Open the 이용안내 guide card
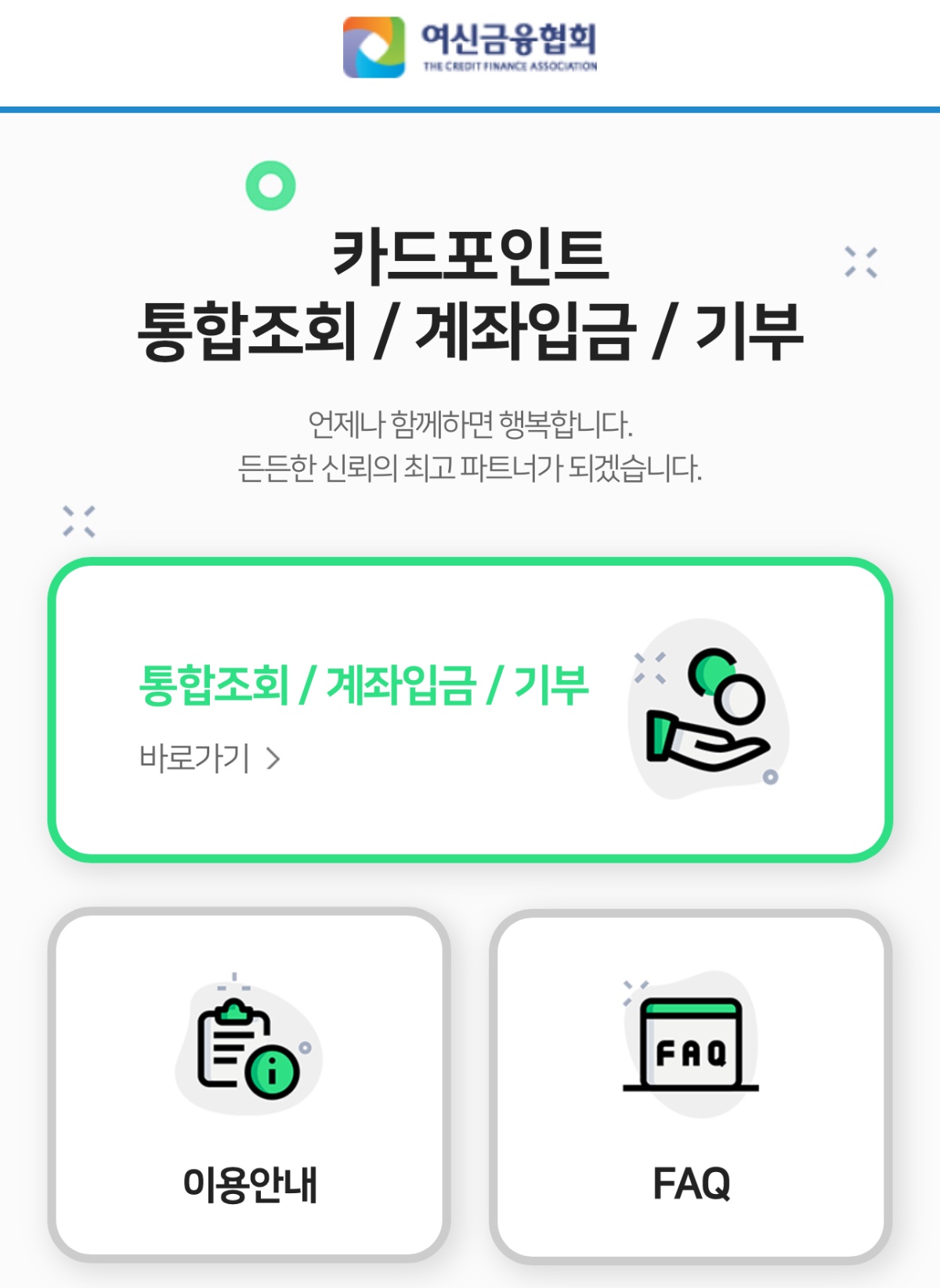The width and height of the screenshot is (940, 1288). click(x=249, y=1086)
